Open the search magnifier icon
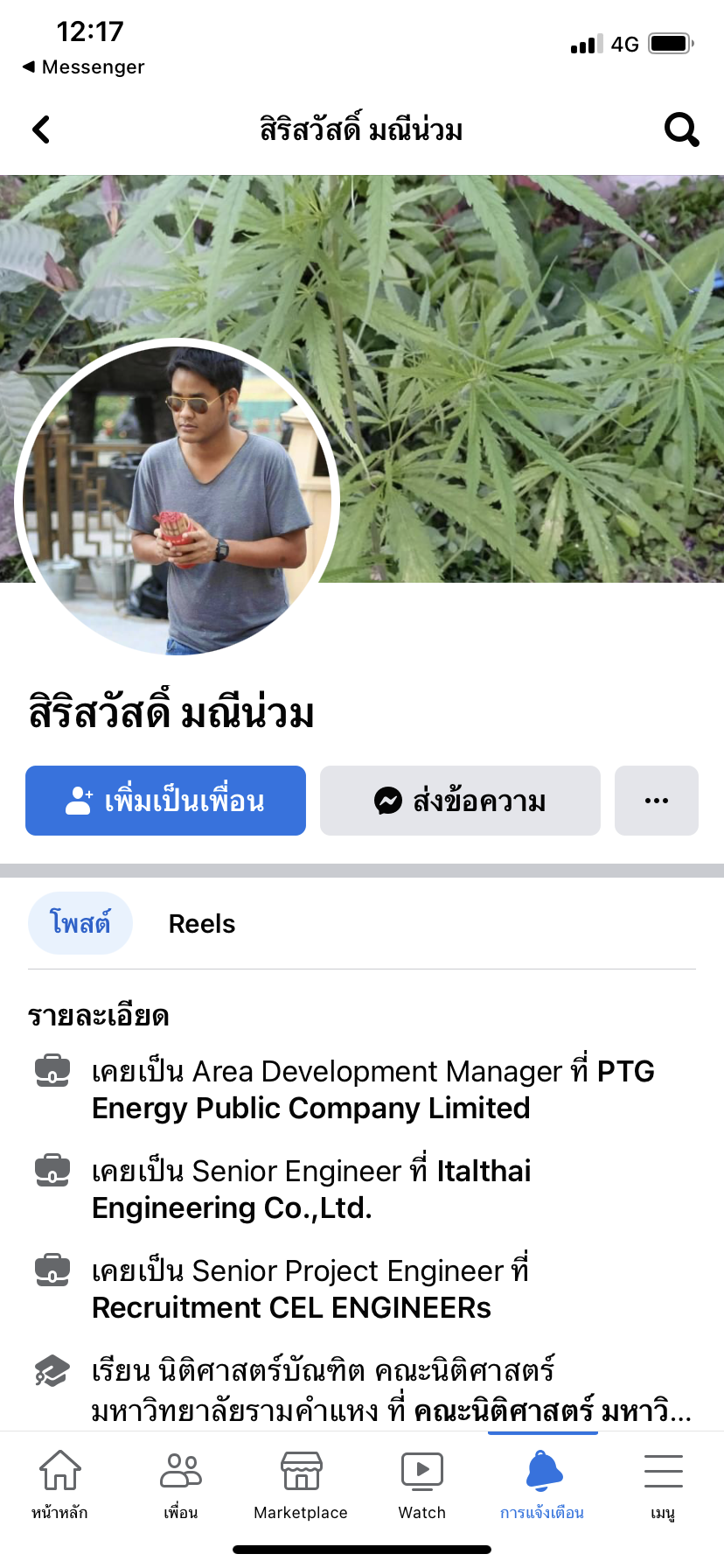The height and width of the screenshot is (1568, 724). click(x=681, y=130)
